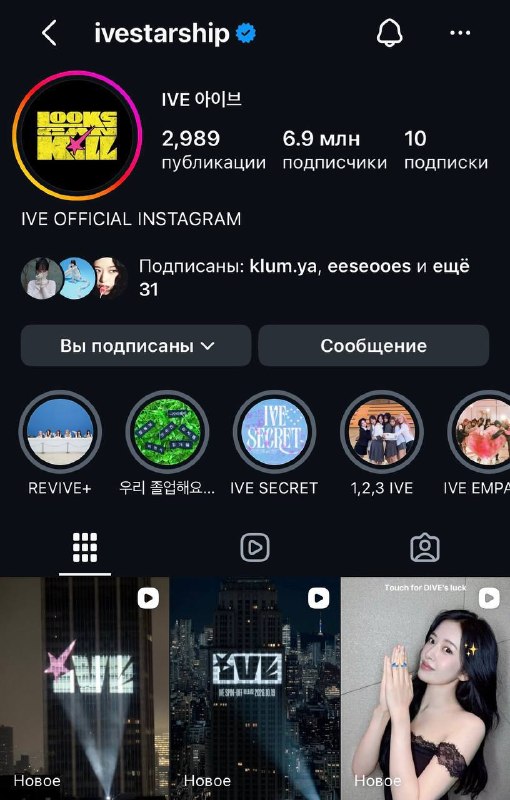This screenshot has height=800, width=510.
Task: Open the pink star IVE building reel
Action: [x=84, y=688]
